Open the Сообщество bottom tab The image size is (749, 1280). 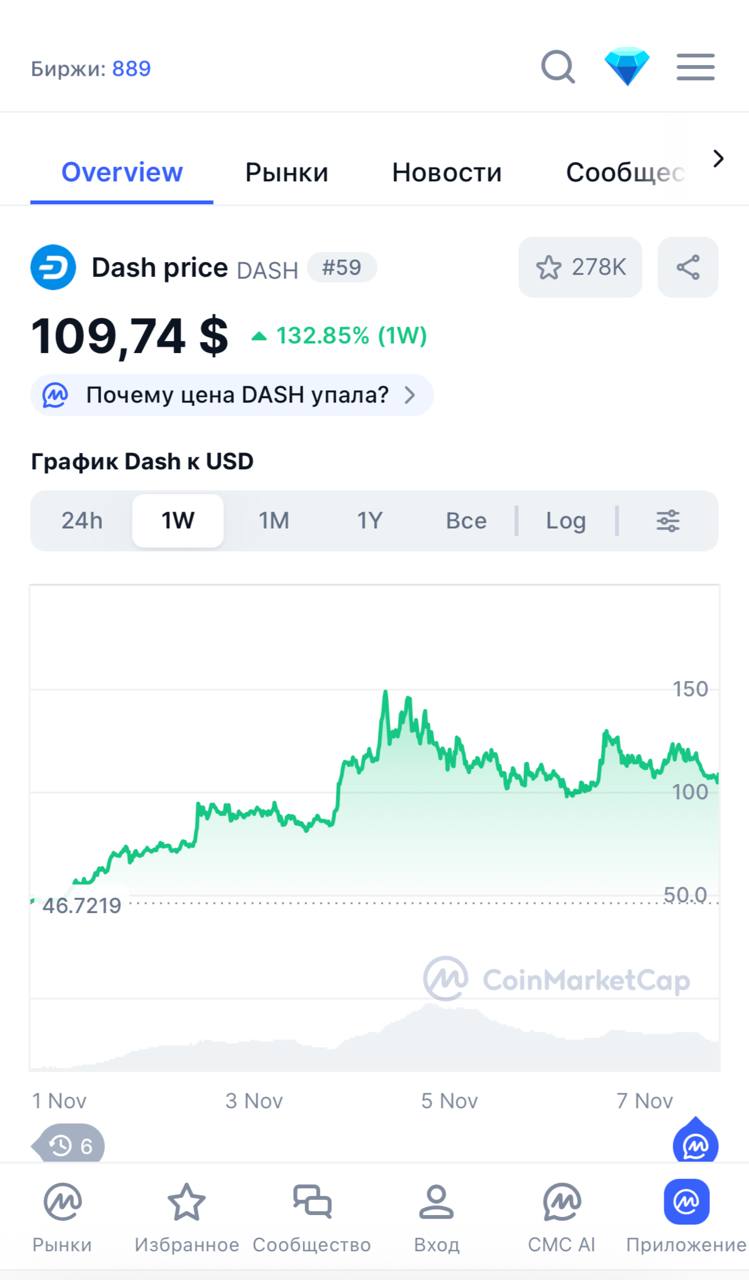pos(311,1217)
